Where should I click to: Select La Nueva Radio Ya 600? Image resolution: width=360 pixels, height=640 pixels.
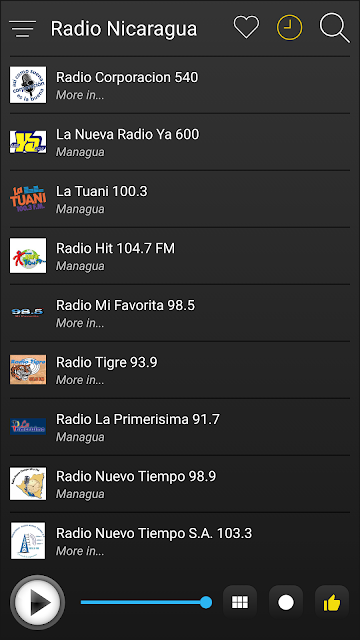pyautogui.click(x=180, y=142)
